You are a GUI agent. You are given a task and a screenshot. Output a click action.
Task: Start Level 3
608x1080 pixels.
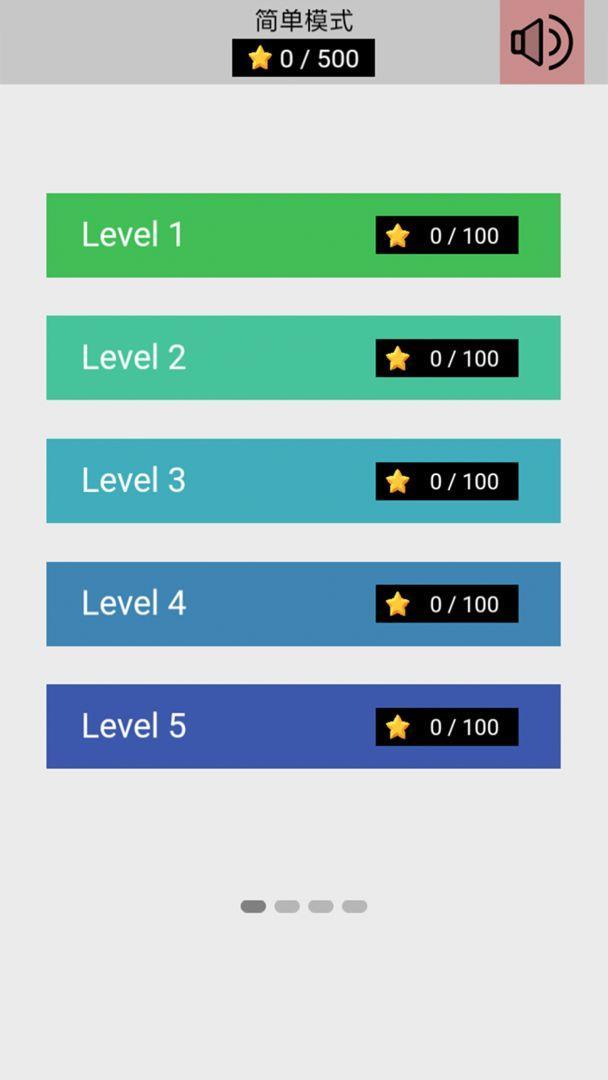pyautogui.click(x=303, y=481)
